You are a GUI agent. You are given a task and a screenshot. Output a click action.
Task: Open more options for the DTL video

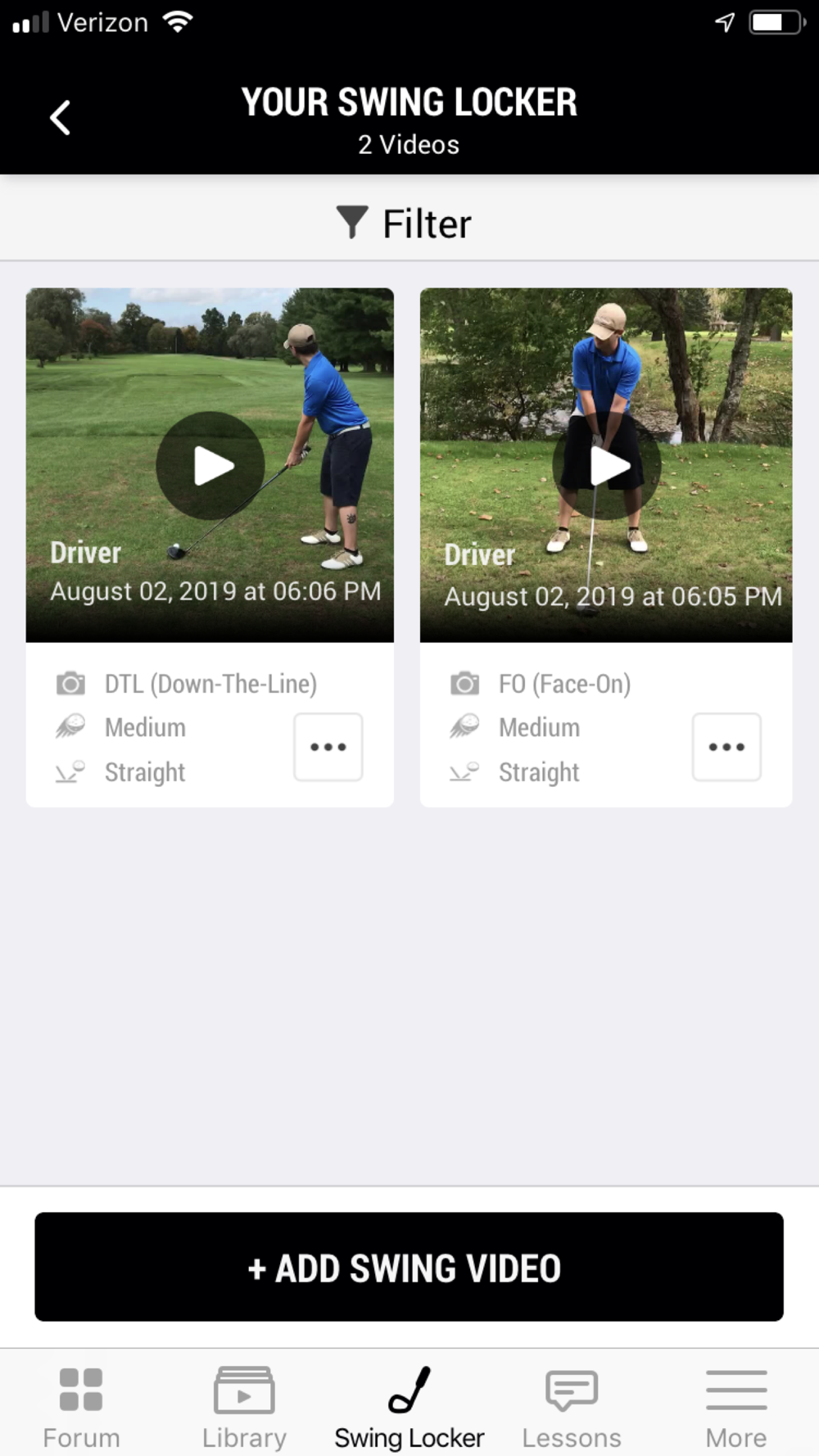pyautogui.click(x=328, y=747)
